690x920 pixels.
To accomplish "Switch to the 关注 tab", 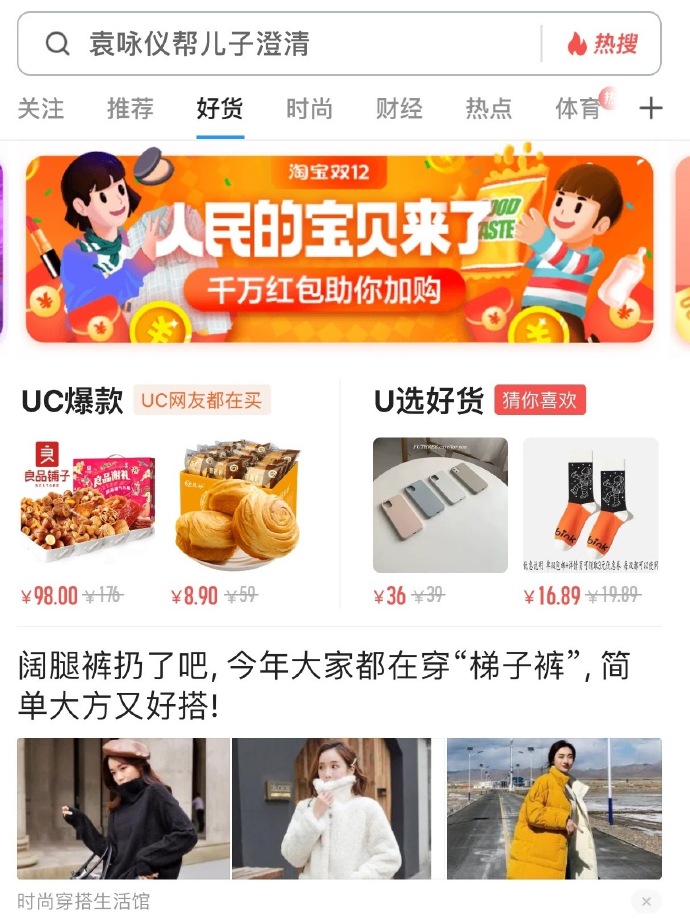I will (x=41, y=108).
